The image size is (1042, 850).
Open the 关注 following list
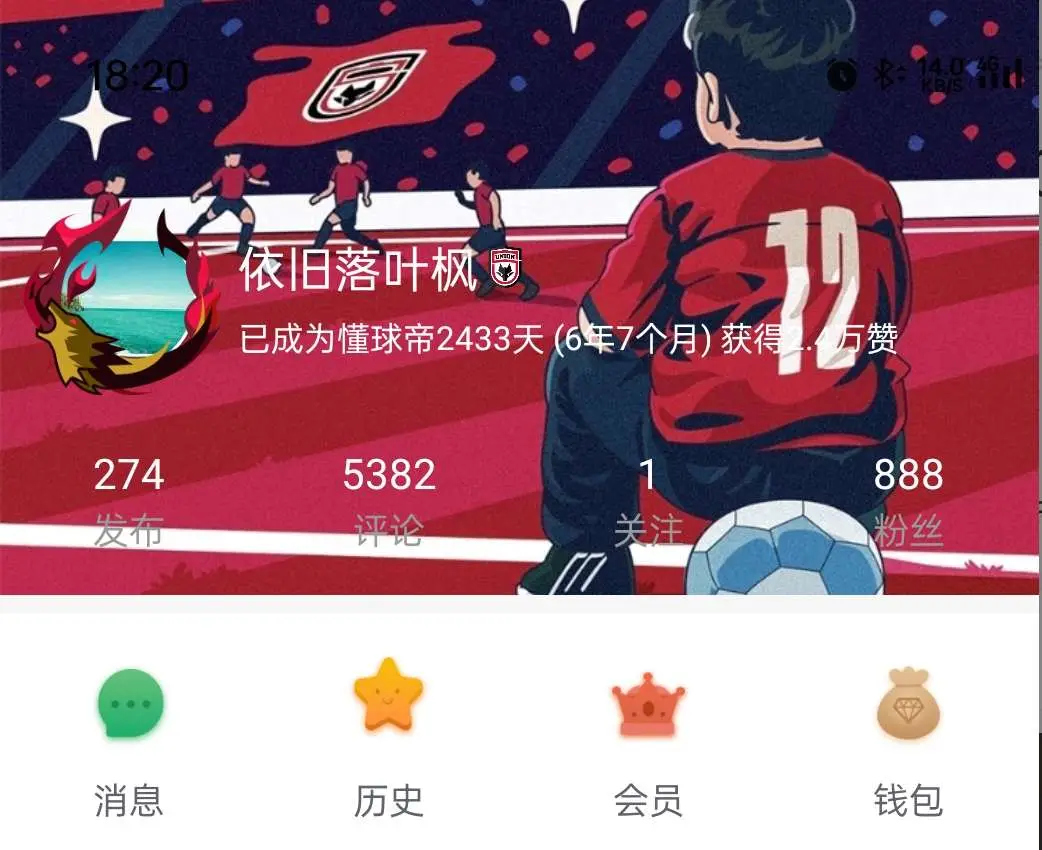(648, 502)
